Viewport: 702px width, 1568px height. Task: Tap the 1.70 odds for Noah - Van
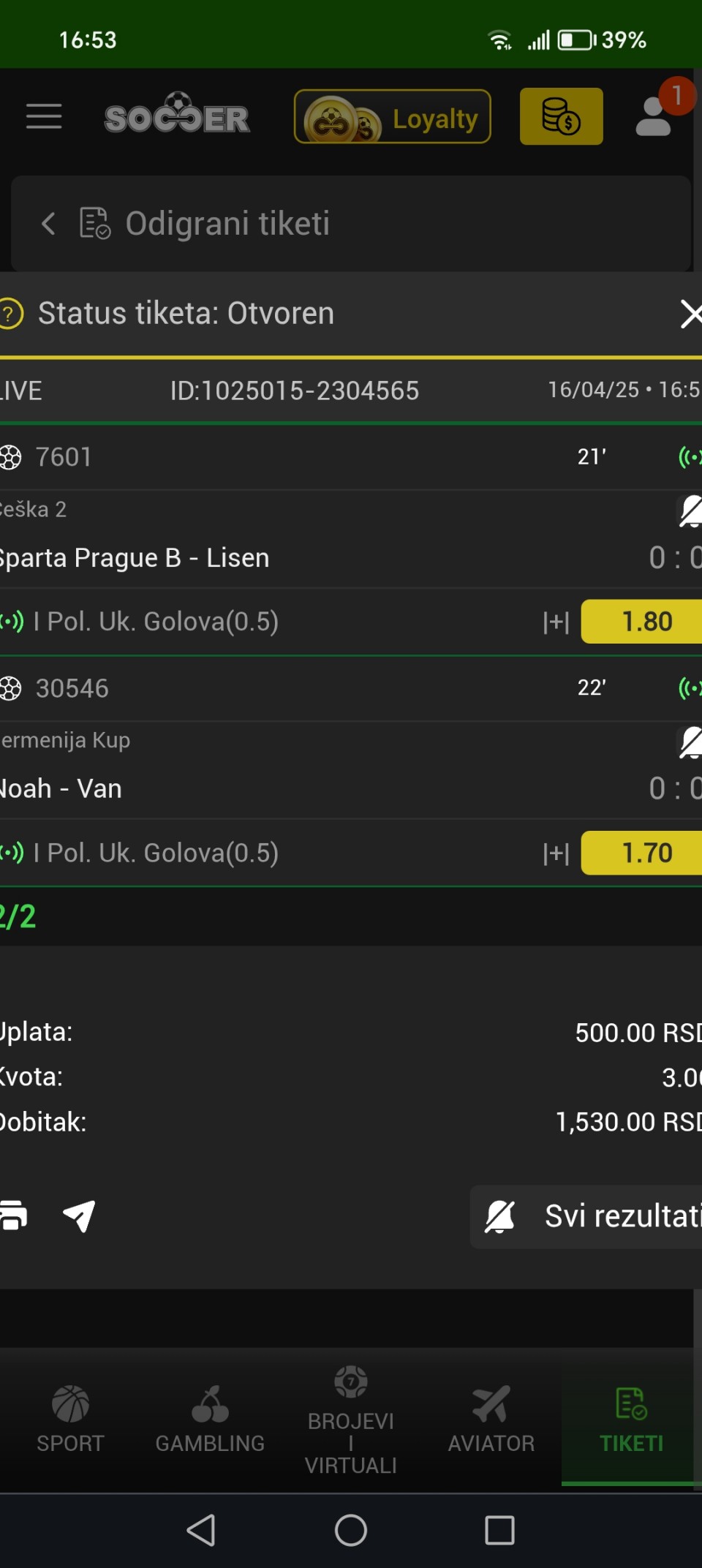pyautogui.click(x=641, y=853)
